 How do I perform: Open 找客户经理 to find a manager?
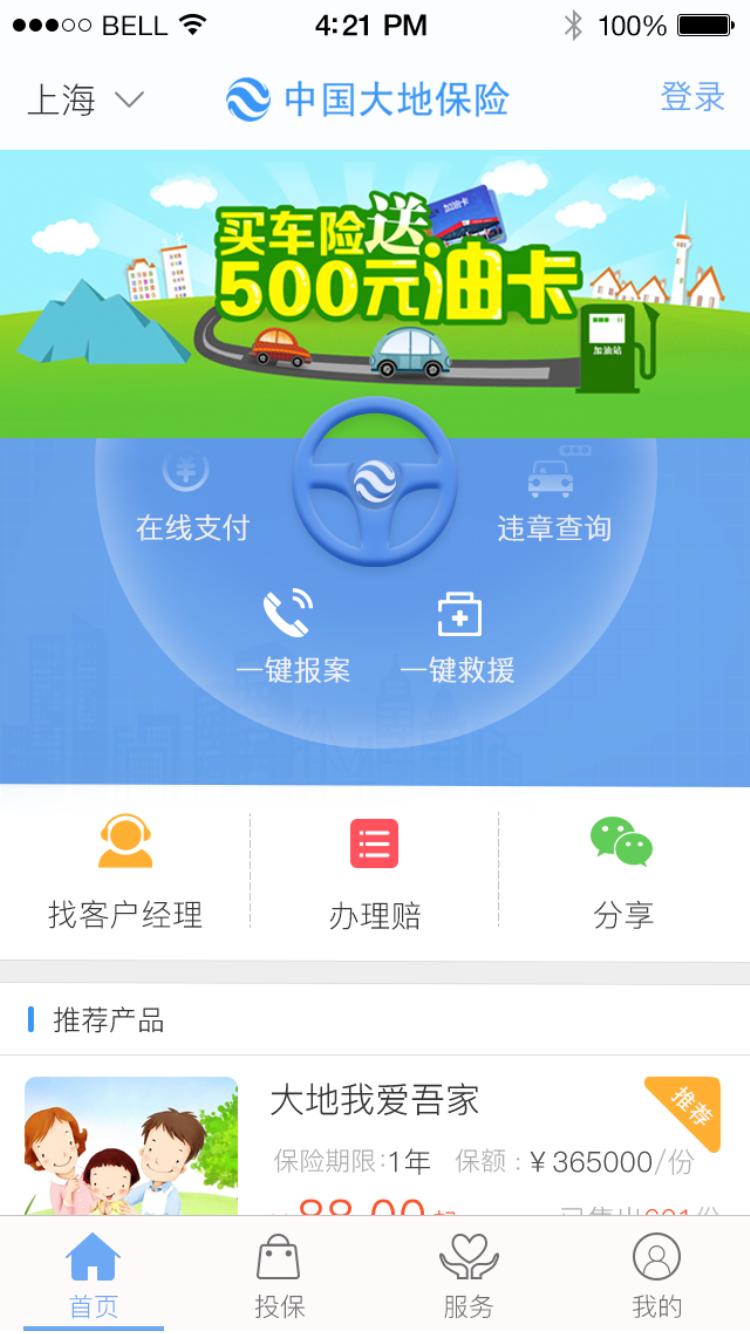coord(125,872)
